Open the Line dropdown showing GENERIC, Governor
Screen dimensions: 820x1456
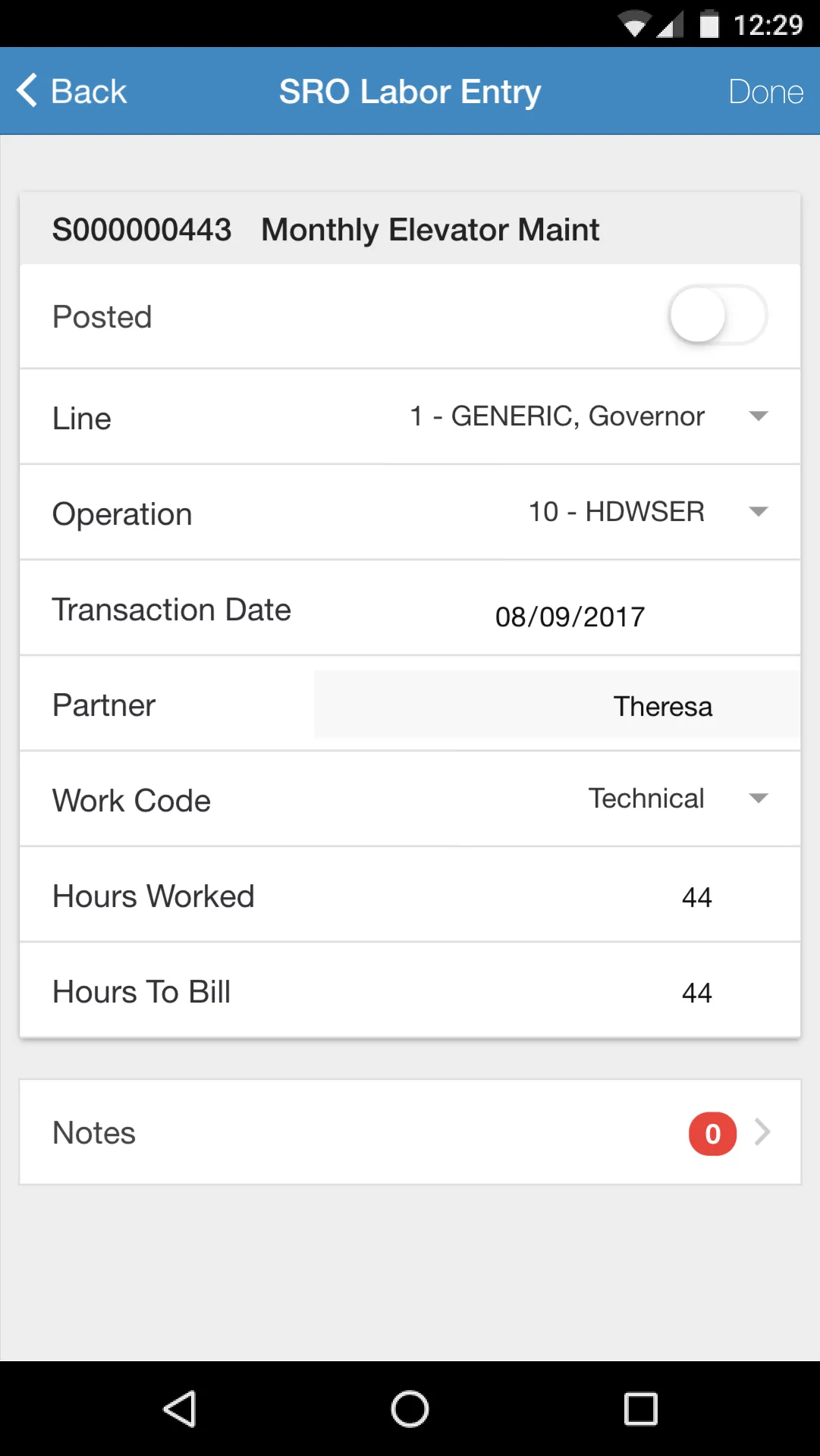tap(759, 416)
